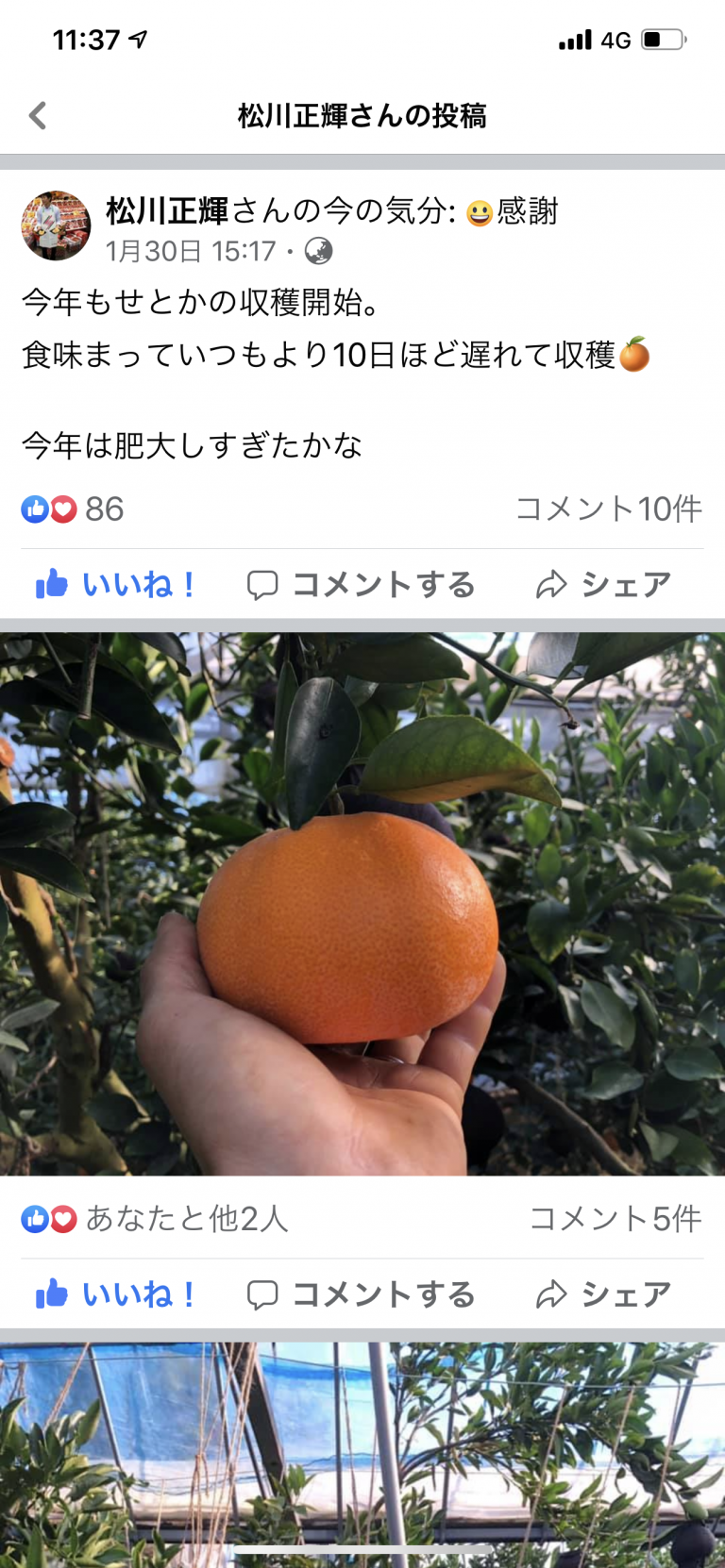Viewport: 725px width, 1568px height.
Task: Open コメント10件 to view comments
Action: [x=609, y=509]
